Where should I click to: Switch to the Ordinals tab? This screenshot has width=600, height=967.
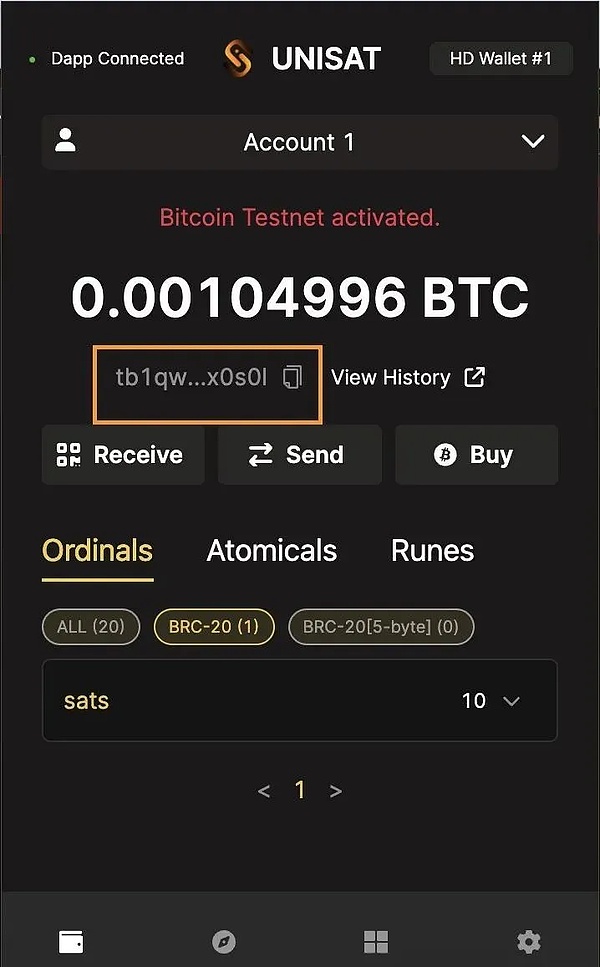pyautogui.click(x=97, y=550)
